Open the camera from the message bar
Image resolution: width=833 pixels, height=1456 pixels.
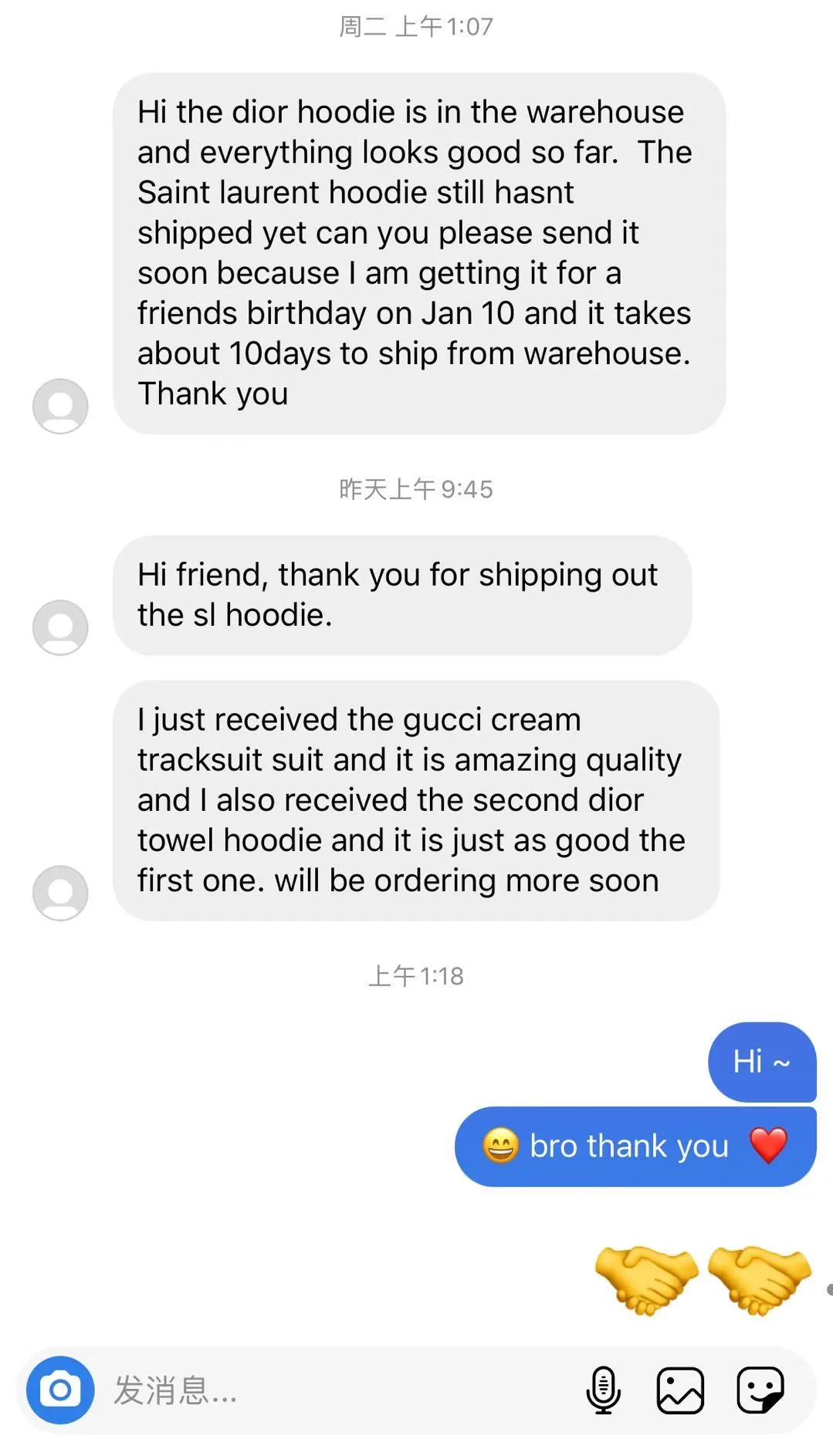pyautogui.click(x=60, y=1390)
